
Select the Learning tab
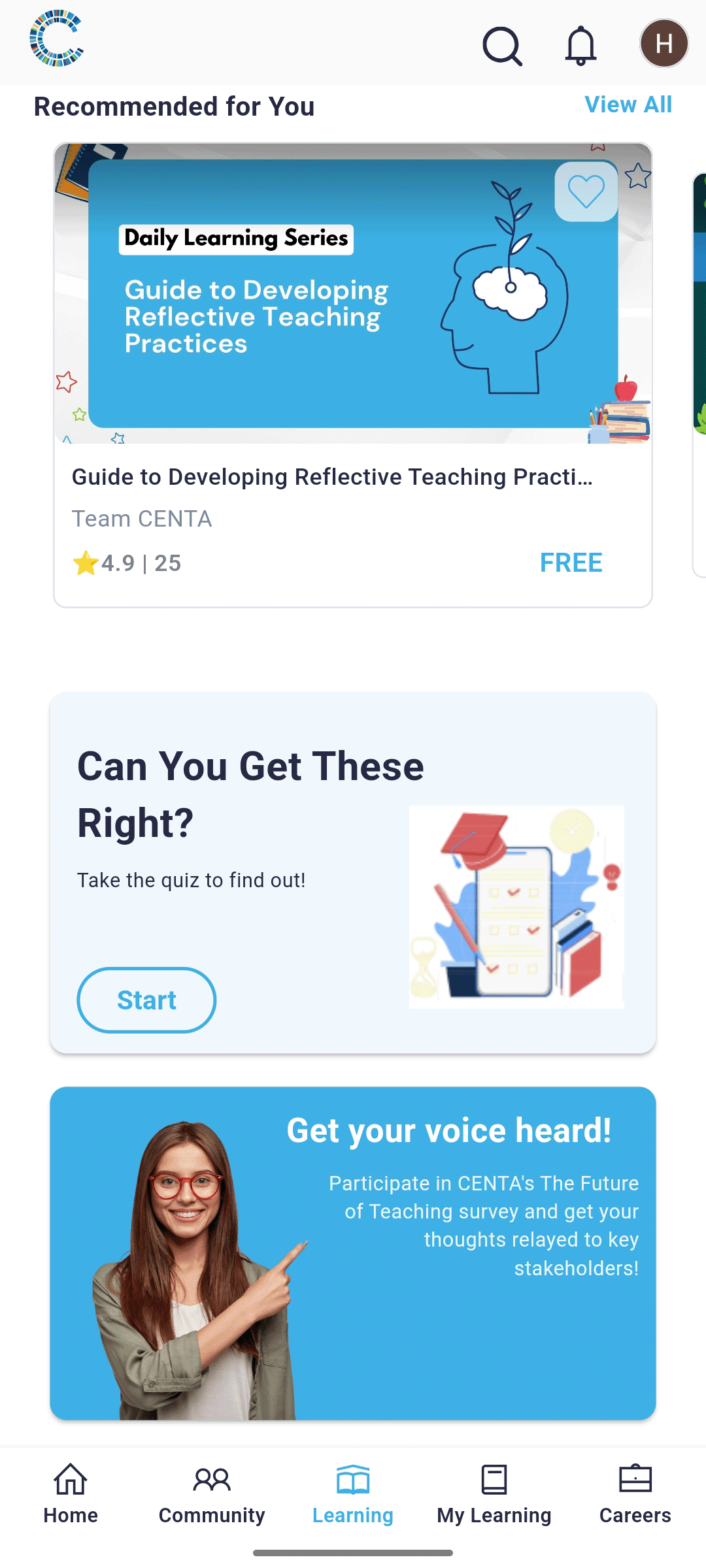[x=353, y=1494]
